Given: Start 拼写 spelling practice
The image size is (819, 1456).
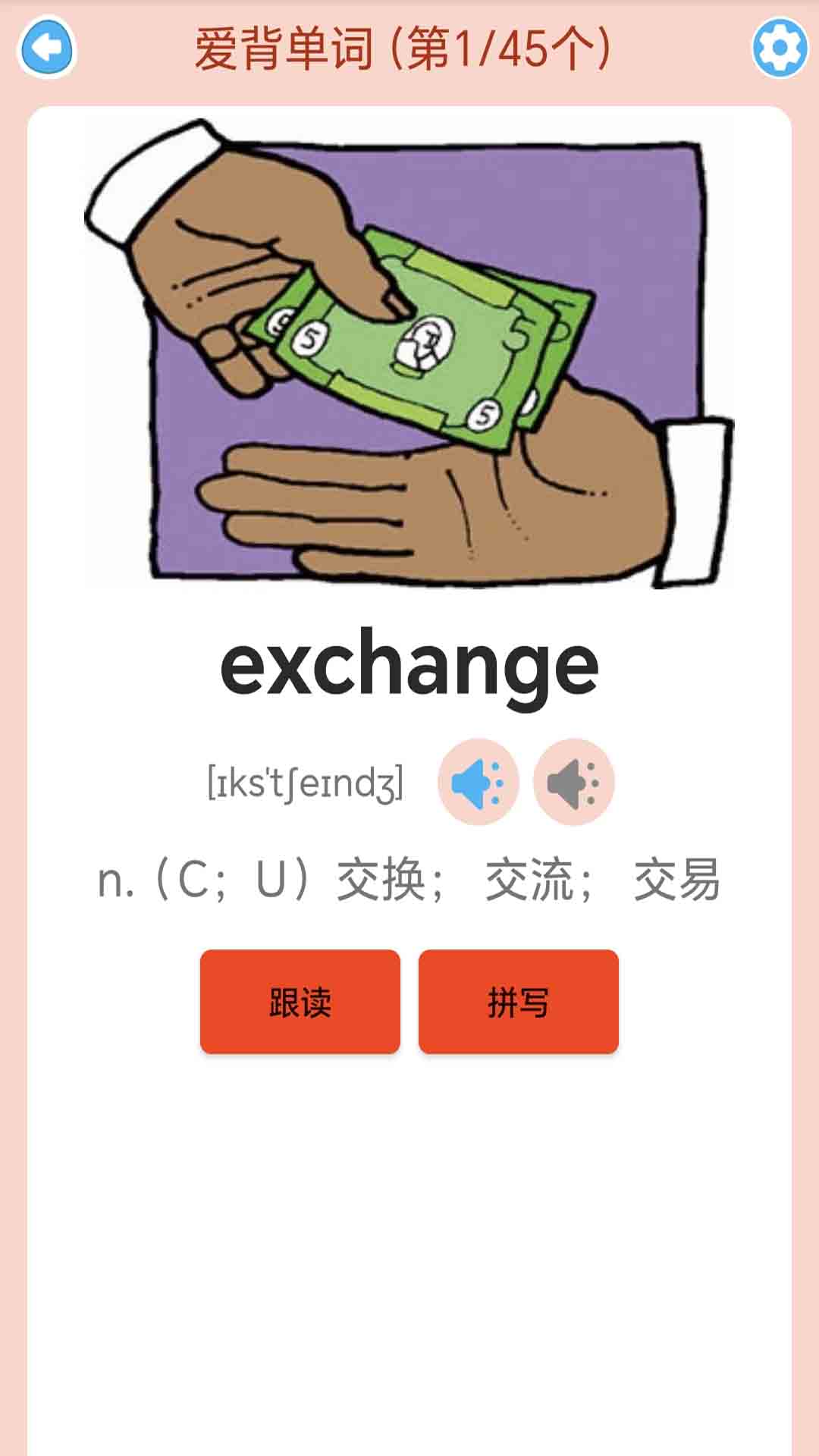Looking at the screenshot, I should [518, 1002].
